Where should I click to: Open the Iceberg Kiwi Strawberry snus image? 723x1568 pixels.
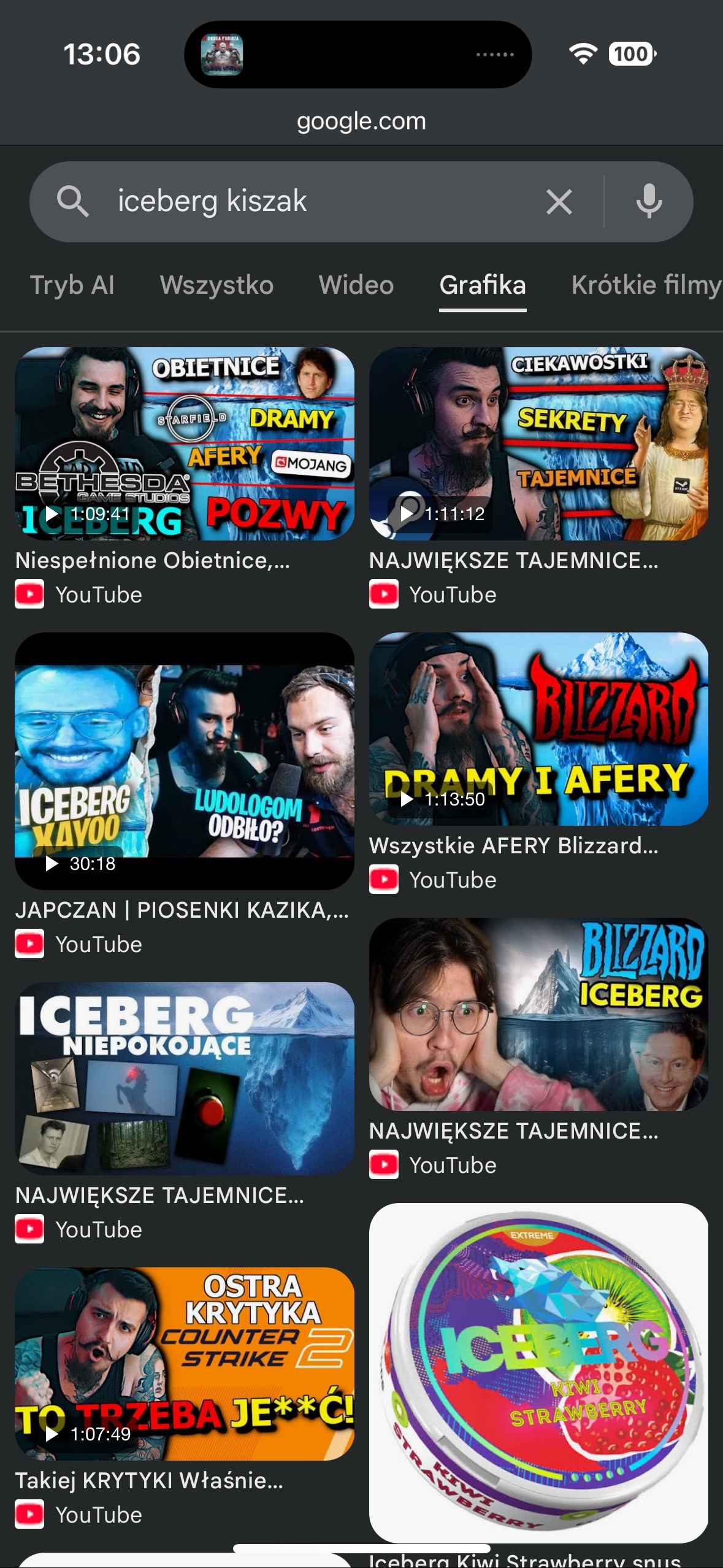point(538,1372)
